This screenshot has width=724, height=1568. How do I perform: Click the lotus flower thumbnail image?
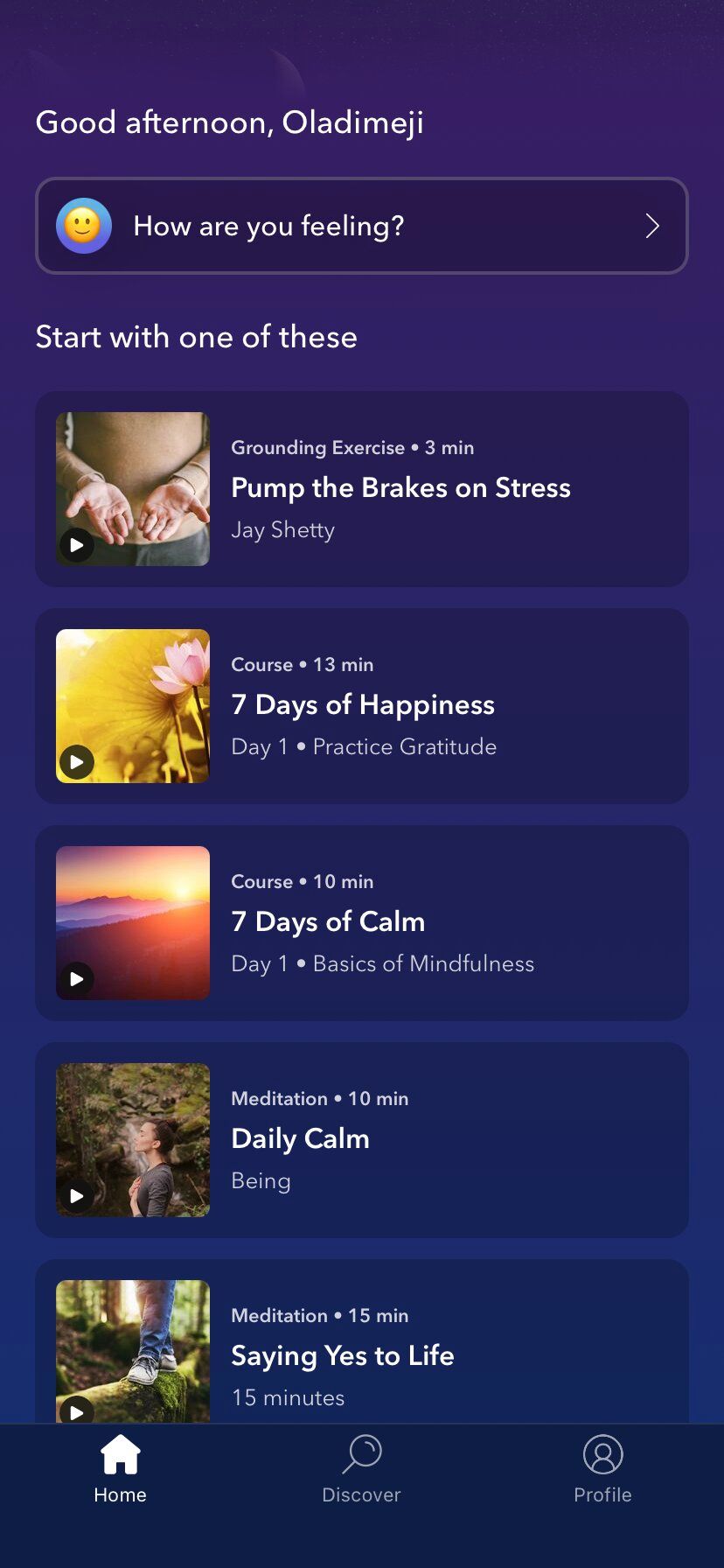pos(132,705)
